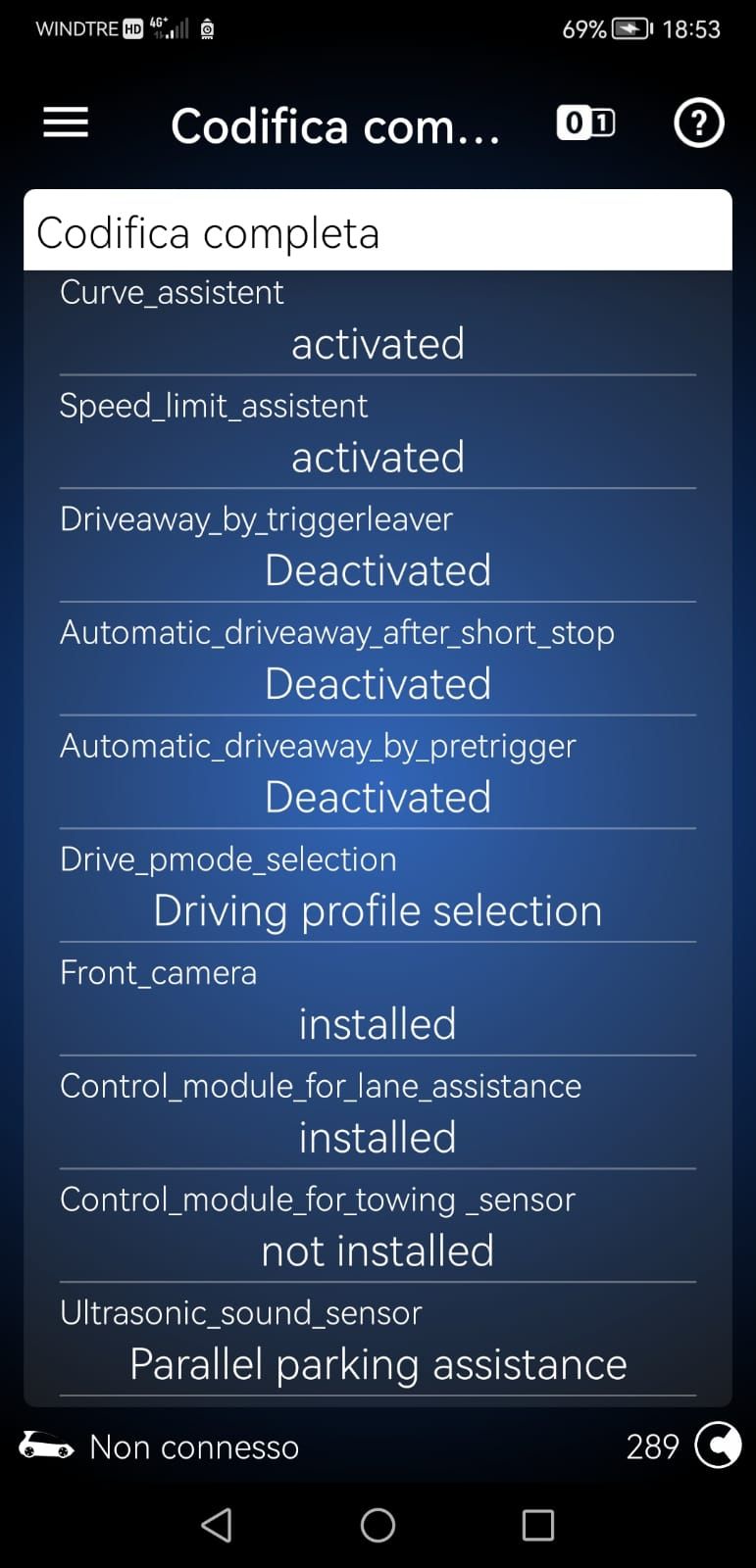Edit Control_module_for_towing _sensor value

pos(378,1228)
